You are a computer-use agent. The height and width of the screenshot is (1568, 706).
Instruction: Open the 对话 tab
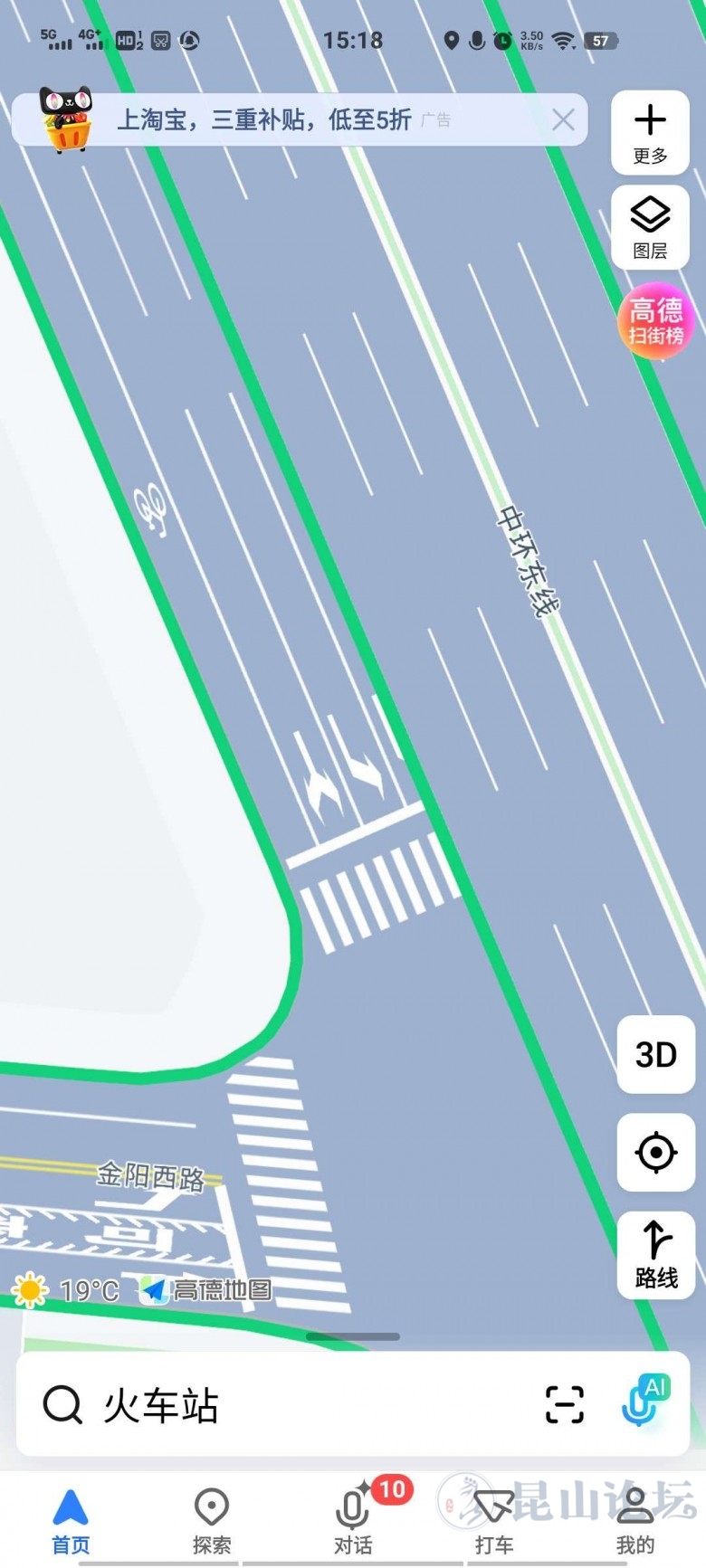pyautogui.click(x=353, y=1520)
